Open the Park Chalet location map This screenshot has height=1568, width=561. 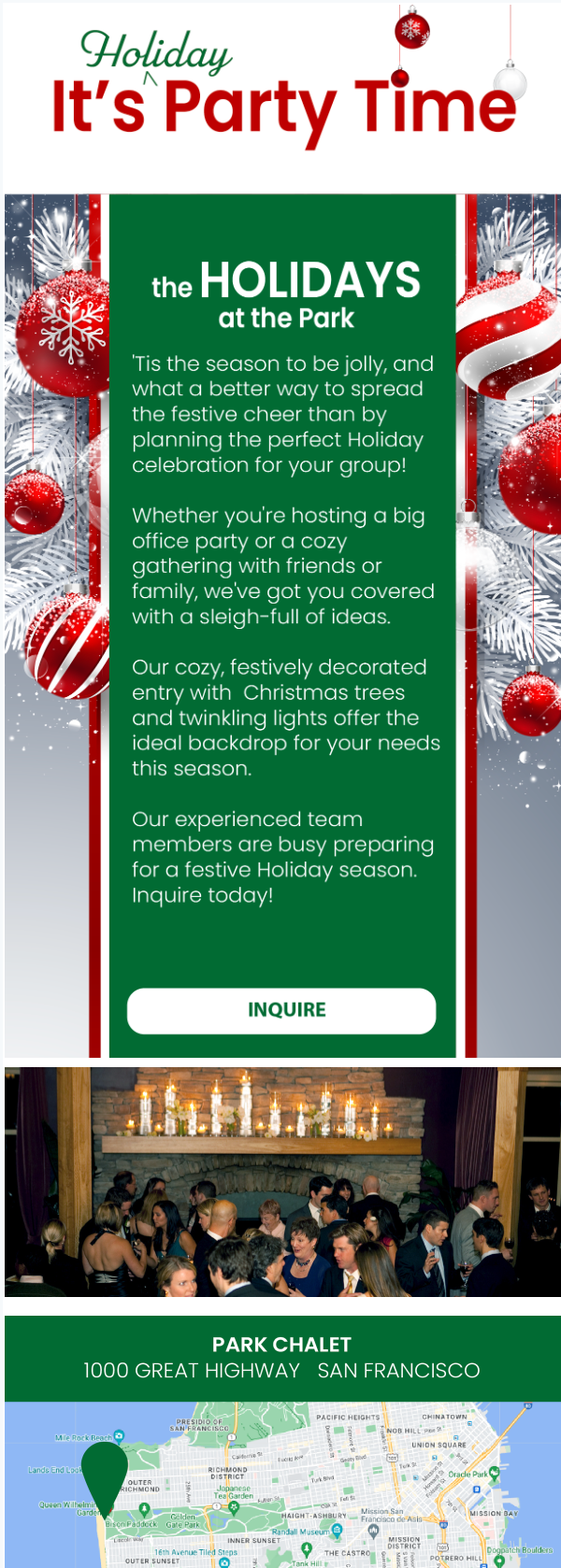[281, 1484]
